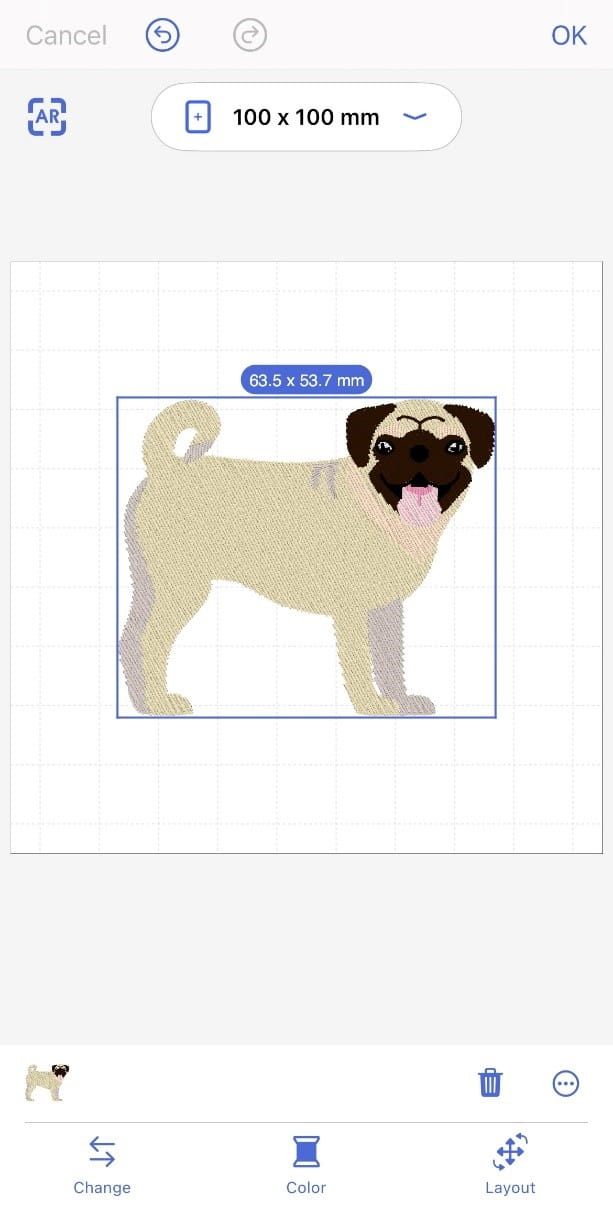This screenshot has width=613, height=1225.
Task: Select the pug embroidery design on canvas
Action: click(300, 560)
